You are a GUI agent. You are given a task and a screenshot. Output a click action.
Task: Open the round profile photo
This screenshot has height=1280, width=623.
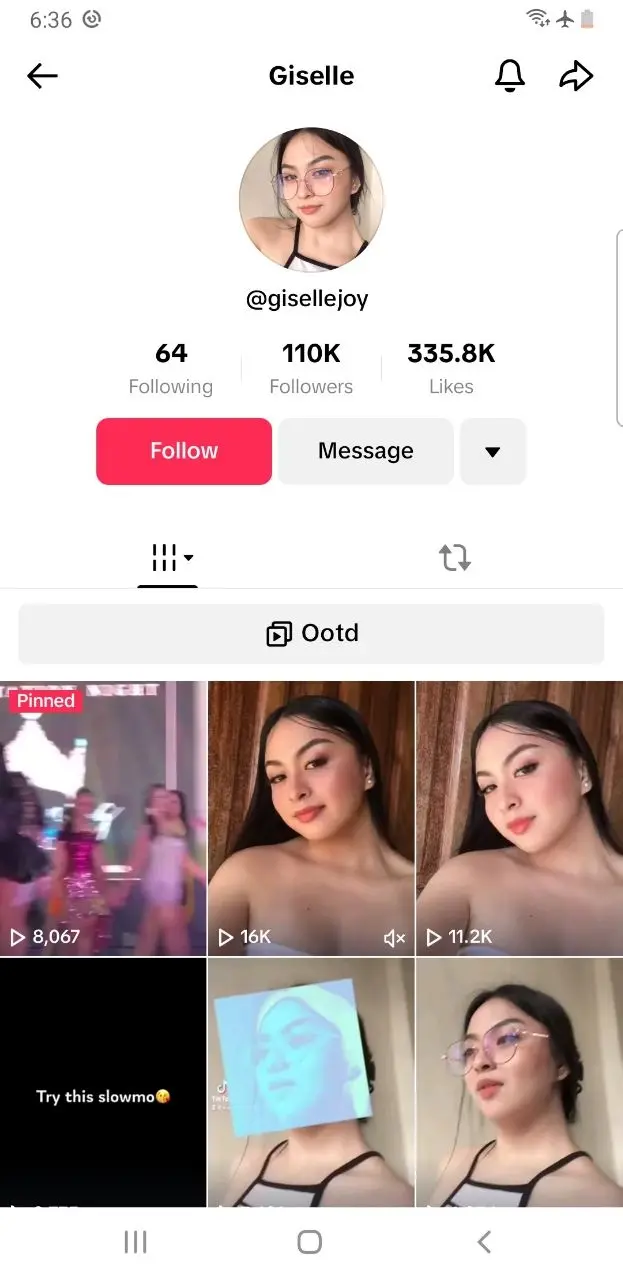pos(311,199)
